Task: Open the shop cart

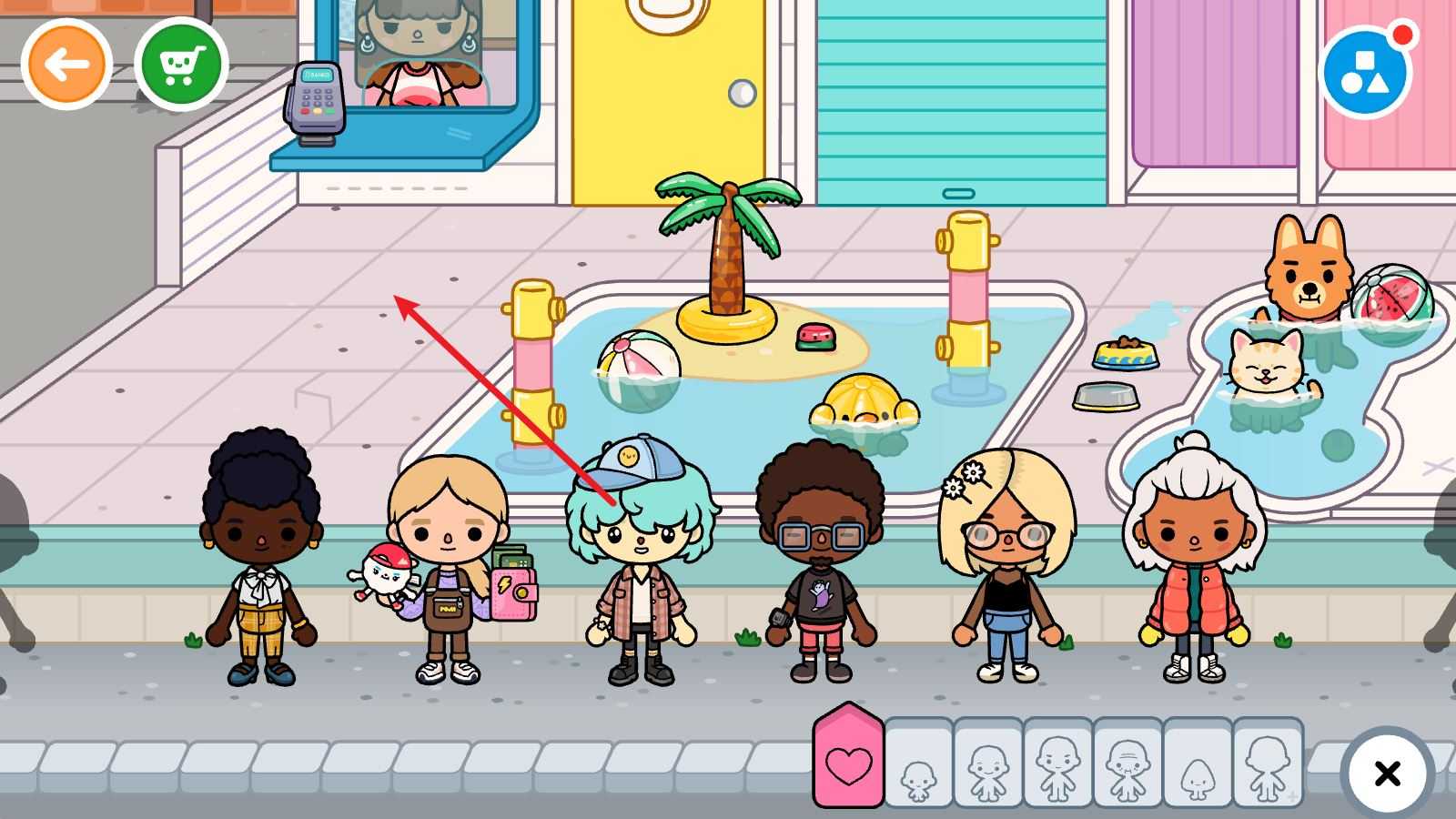Action: tap(180, 64)
